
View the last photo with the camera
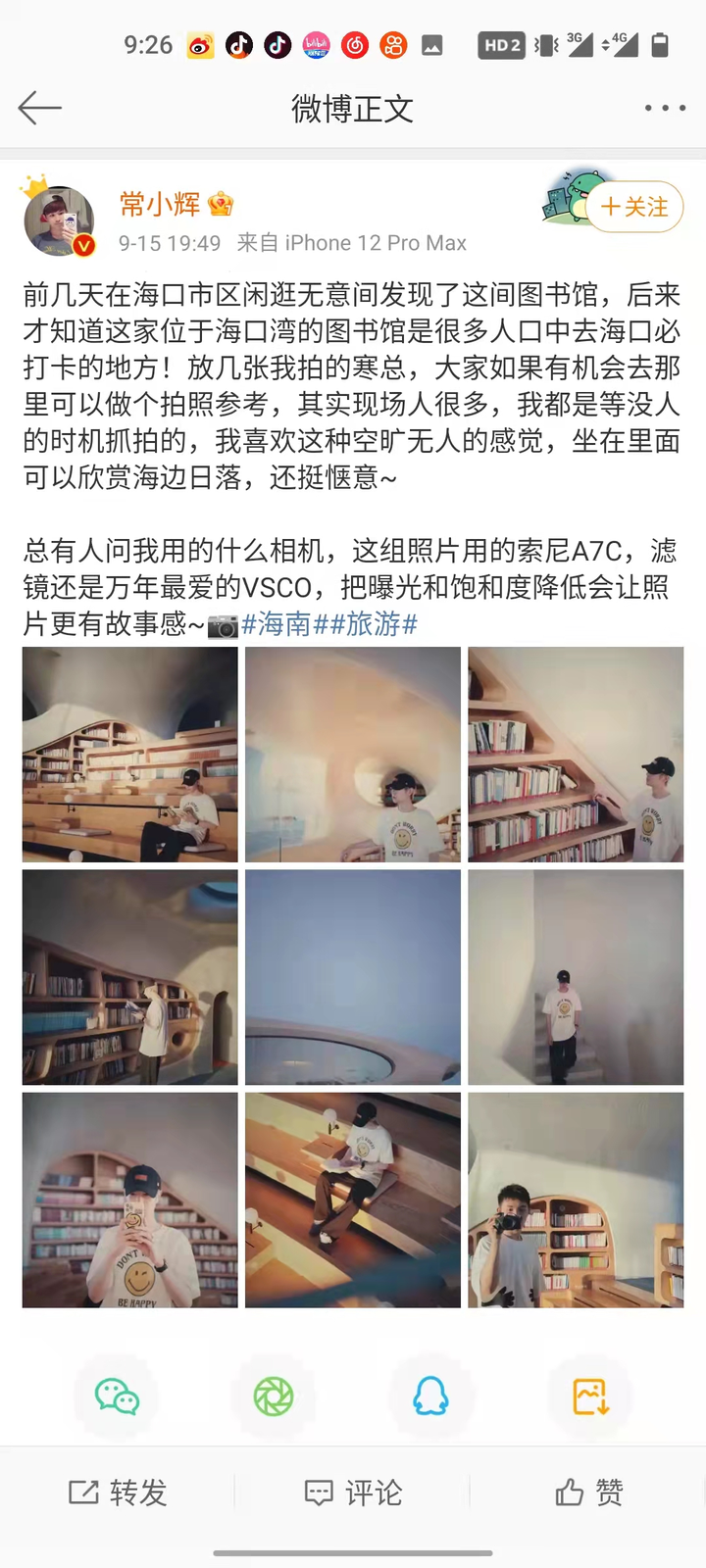click(576, 1200)
